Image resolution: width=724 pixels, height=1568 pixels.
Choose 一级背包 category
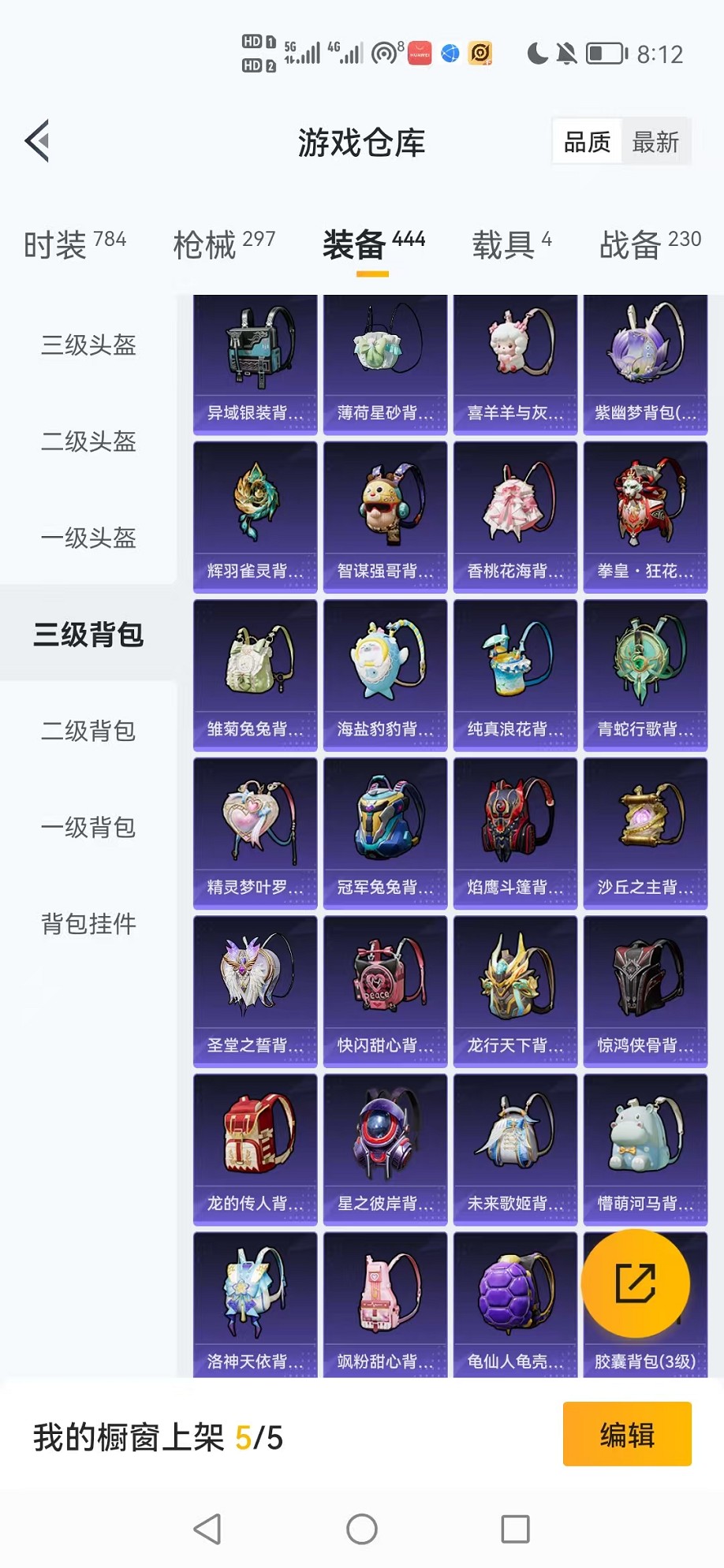point(88,827)
